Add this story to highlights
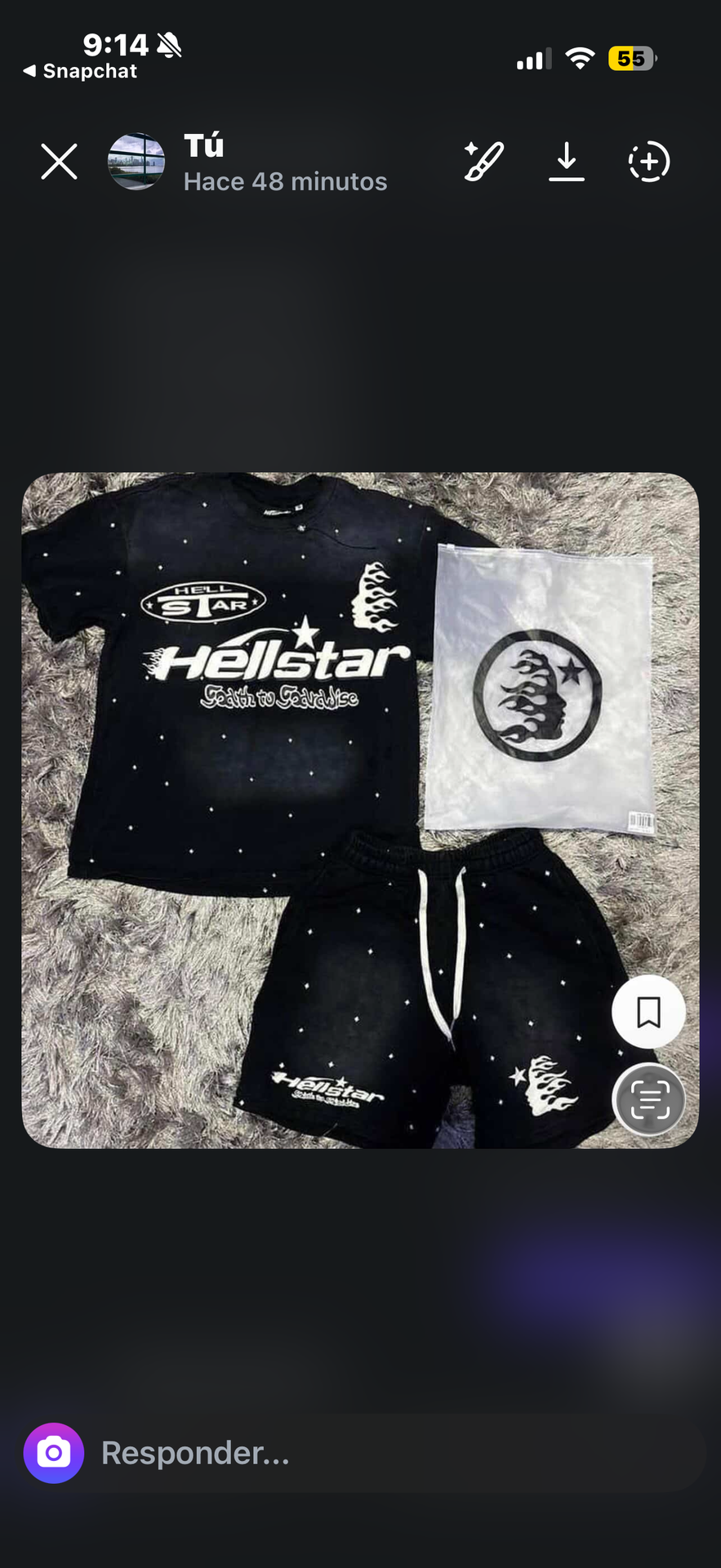Screen dimensions: 721x1568 tap(649, 161)
